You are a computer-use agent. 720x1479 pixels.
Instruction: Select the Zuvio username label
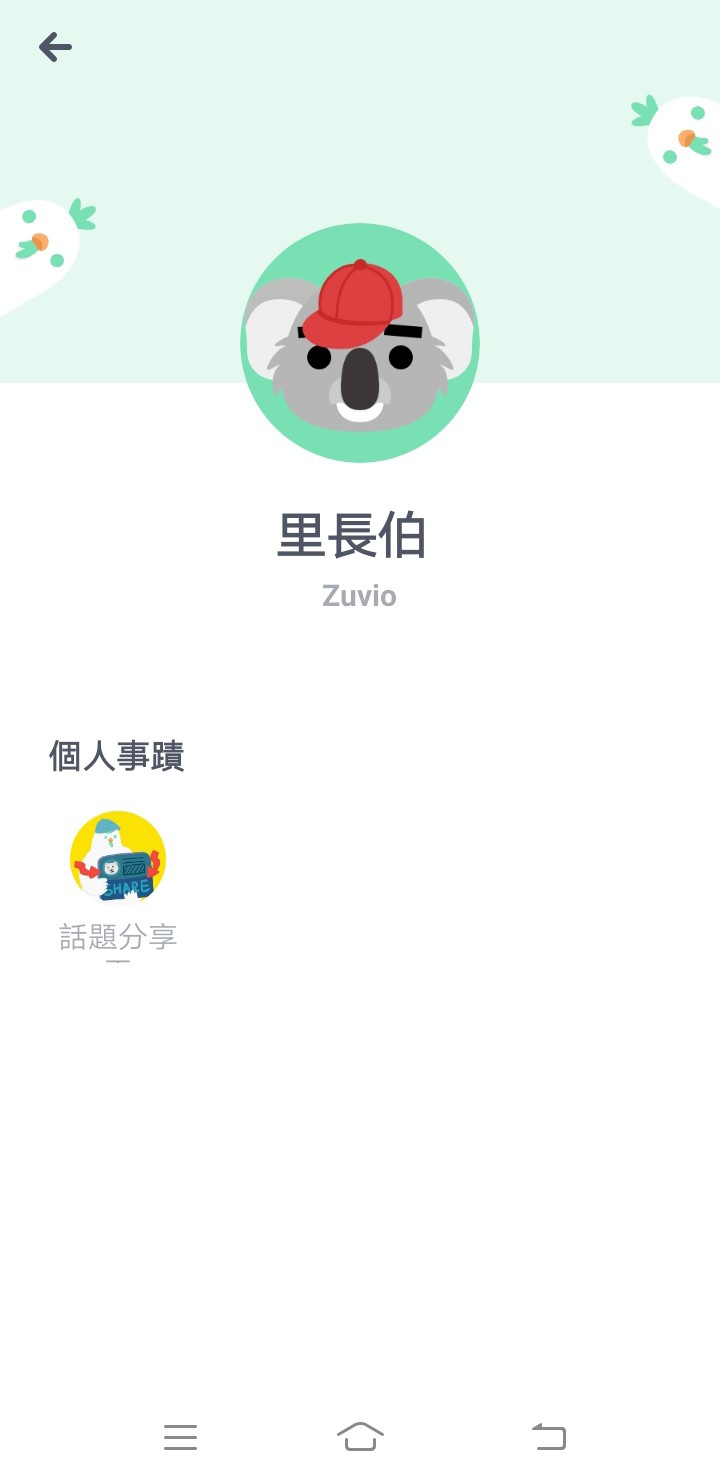pyautogui.click(x=359, y=596)
